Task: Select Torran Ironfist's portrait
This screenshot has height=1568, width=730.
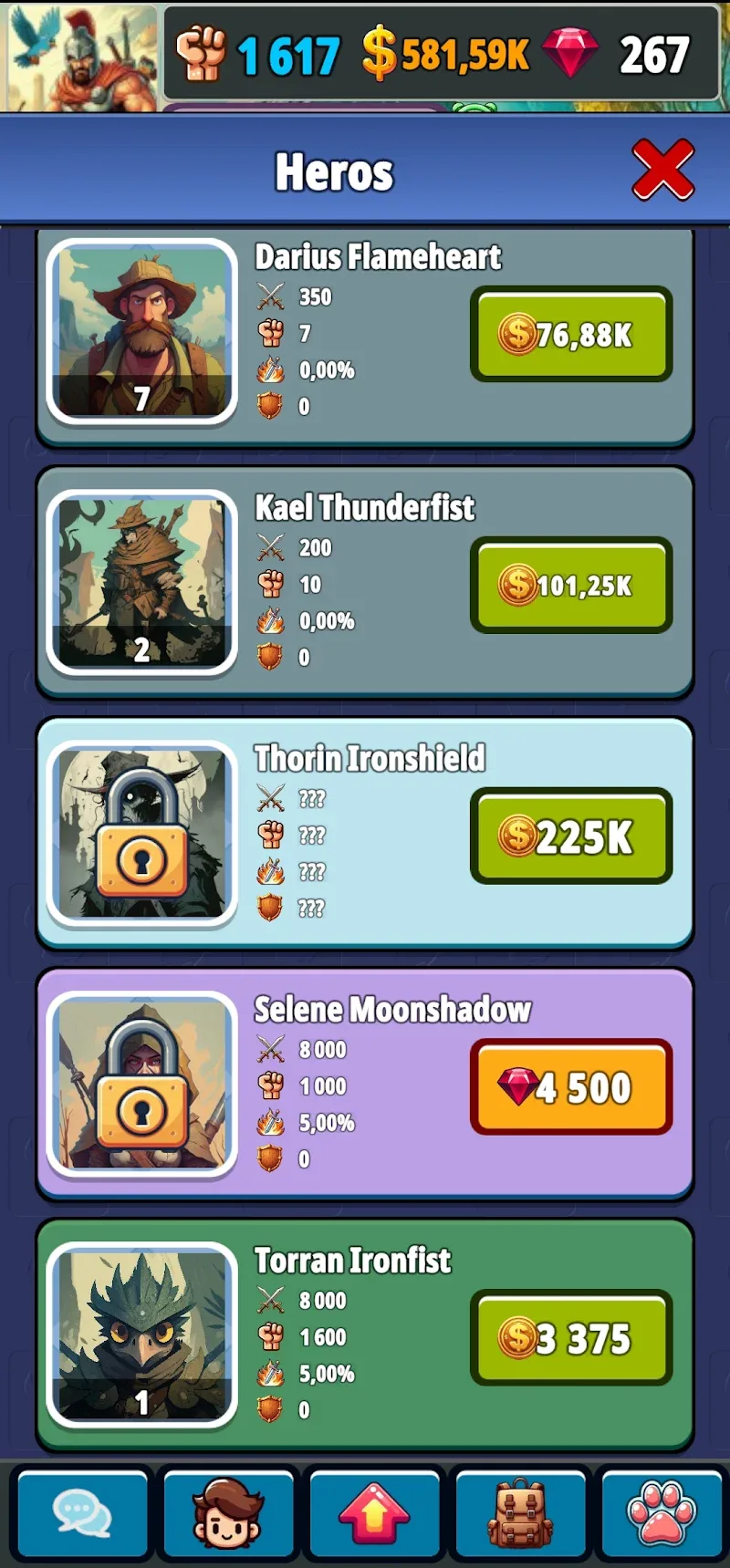Action: pyautogui.click(x=142, y=1335)
